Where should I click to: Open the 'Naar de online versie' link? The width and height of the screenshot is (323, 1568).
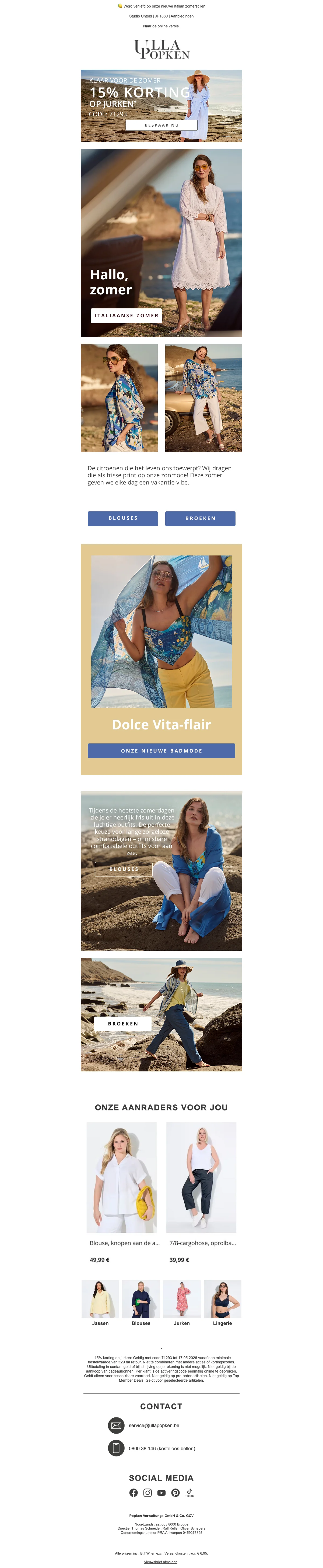tap(161, 26)
